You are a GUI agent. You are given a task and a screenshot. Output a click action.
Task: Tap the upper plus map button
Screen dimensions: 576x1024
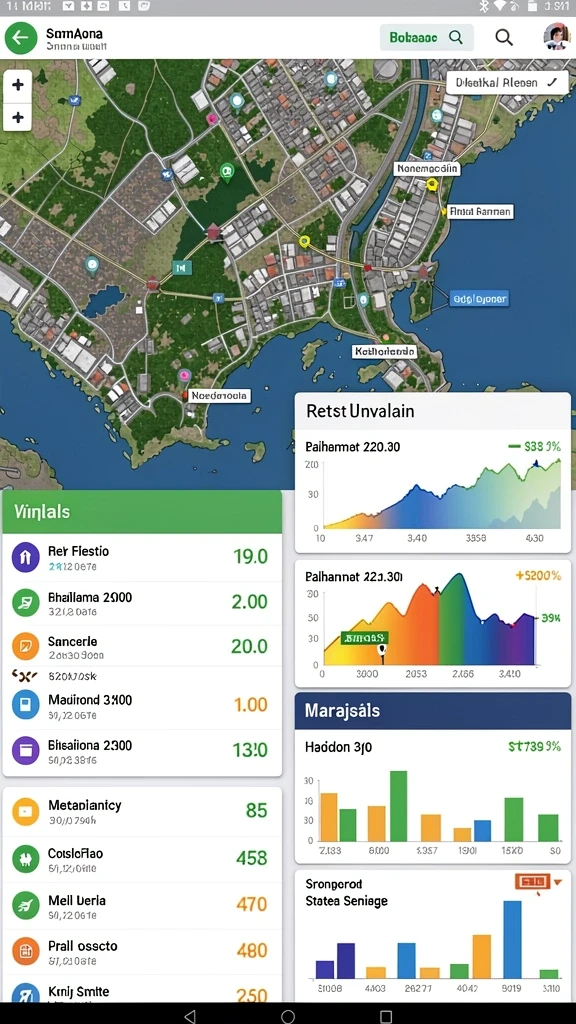coord(18,85)
